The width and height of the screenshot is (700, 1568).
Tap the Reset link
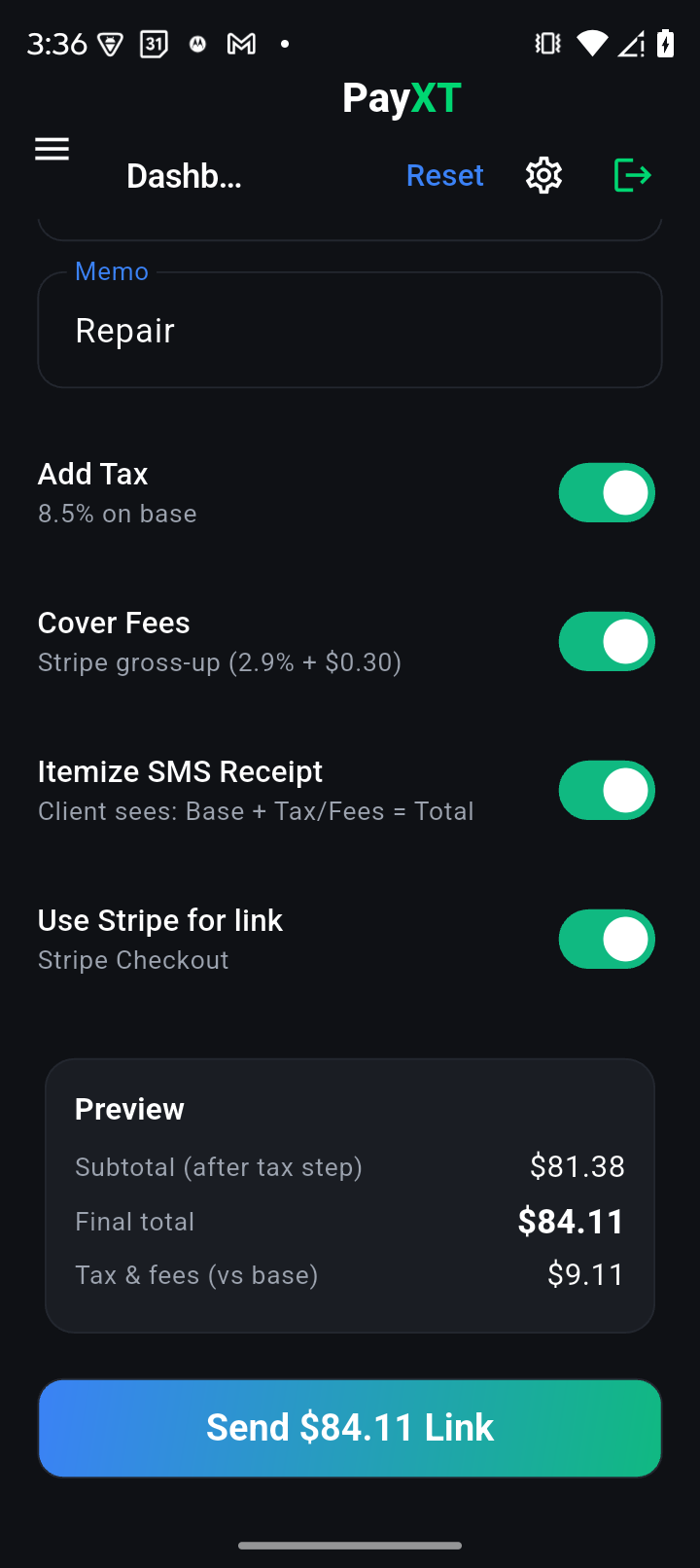[444, 174]
